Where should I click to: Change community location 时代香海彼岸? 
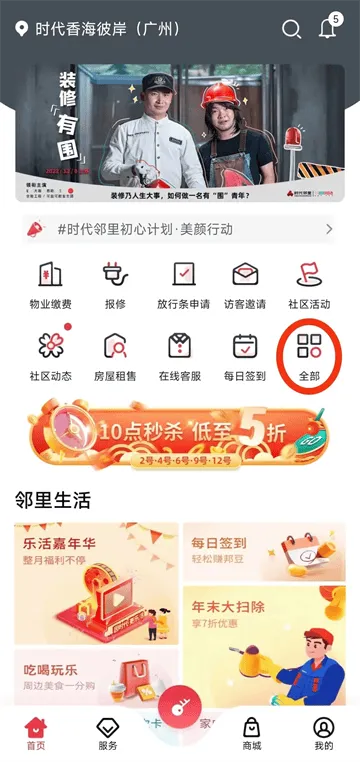[x=98, y=29]
